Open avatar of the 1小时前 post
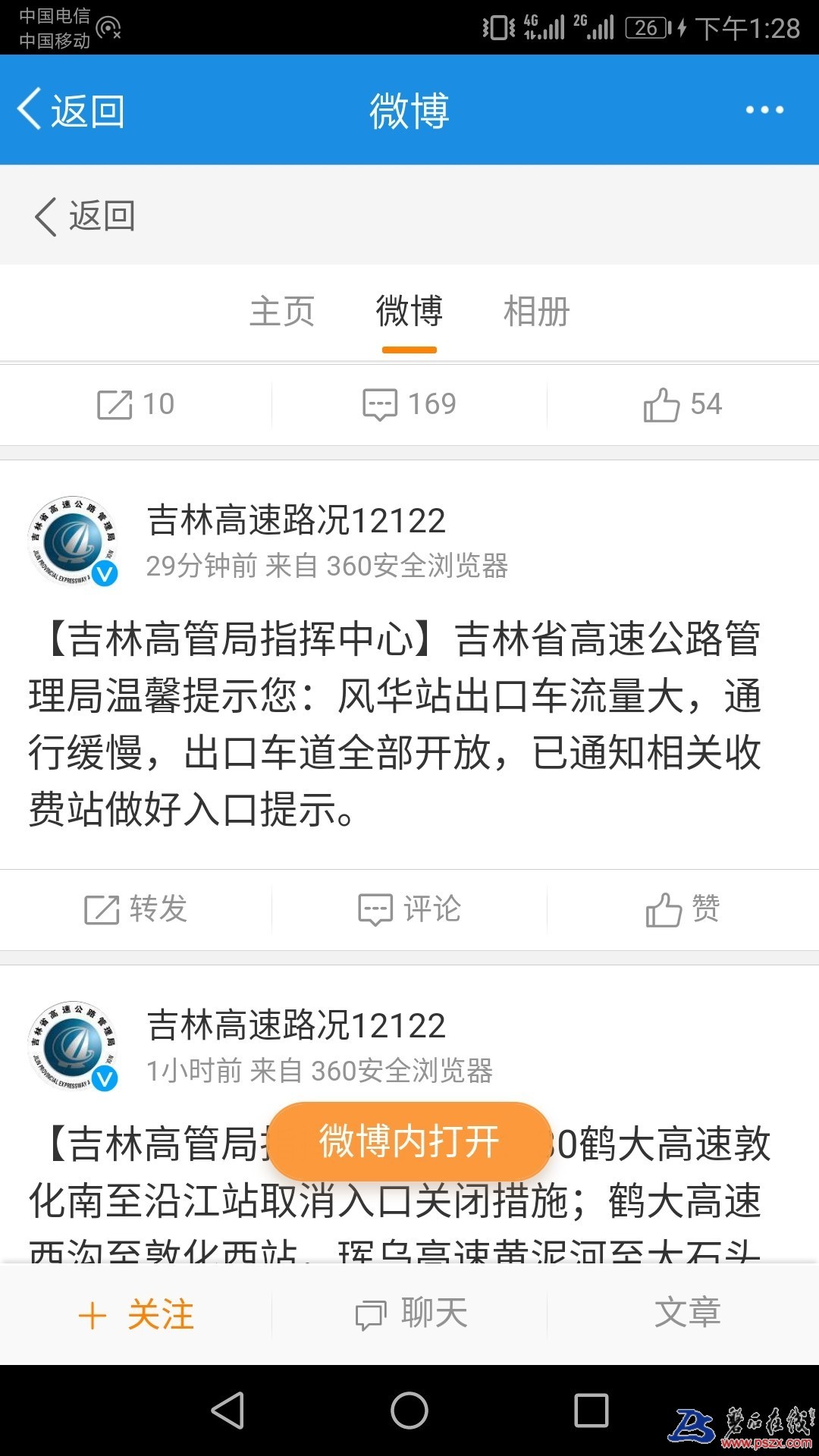 click(73, 1045)
